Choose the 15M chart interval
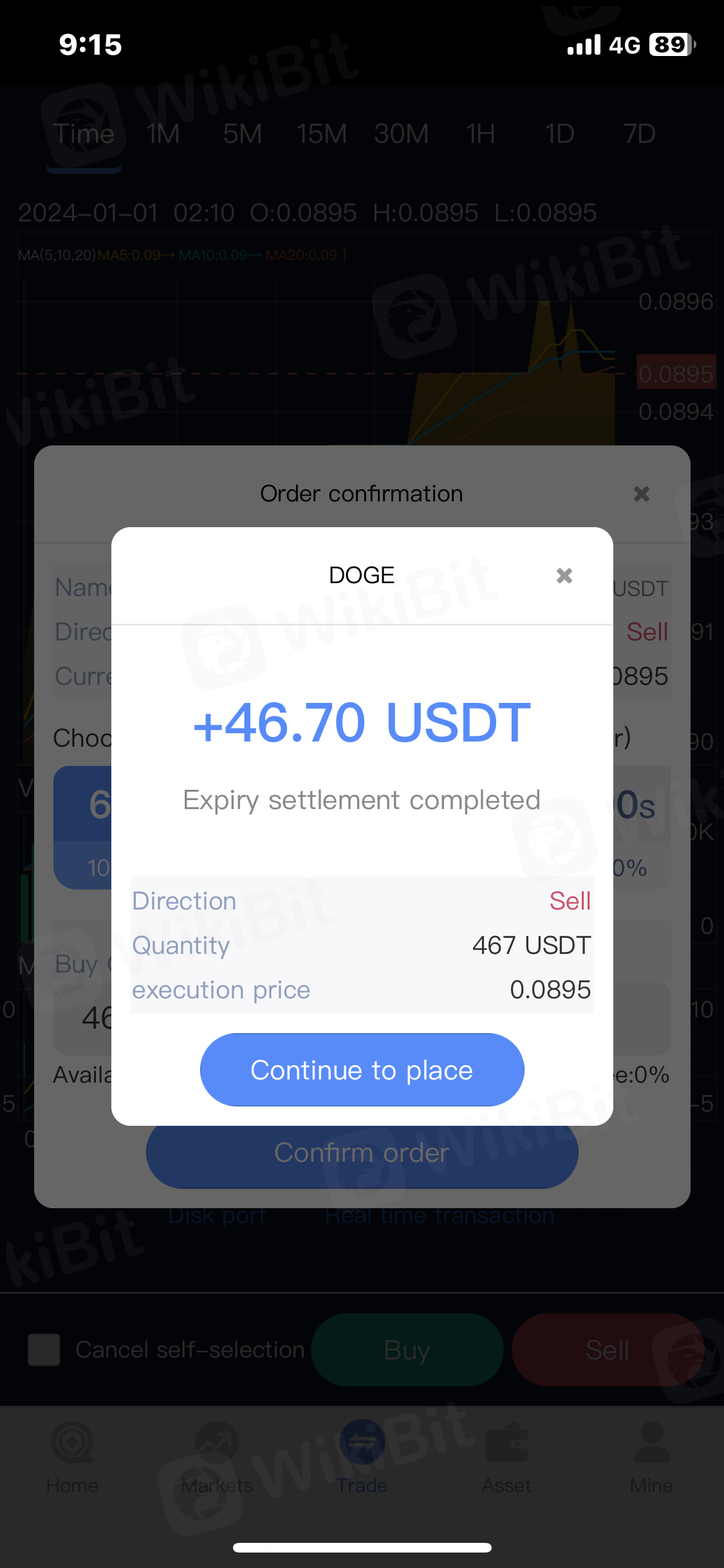The width and height of the screenshot is (724, 1568). click(x=322, y=134)
